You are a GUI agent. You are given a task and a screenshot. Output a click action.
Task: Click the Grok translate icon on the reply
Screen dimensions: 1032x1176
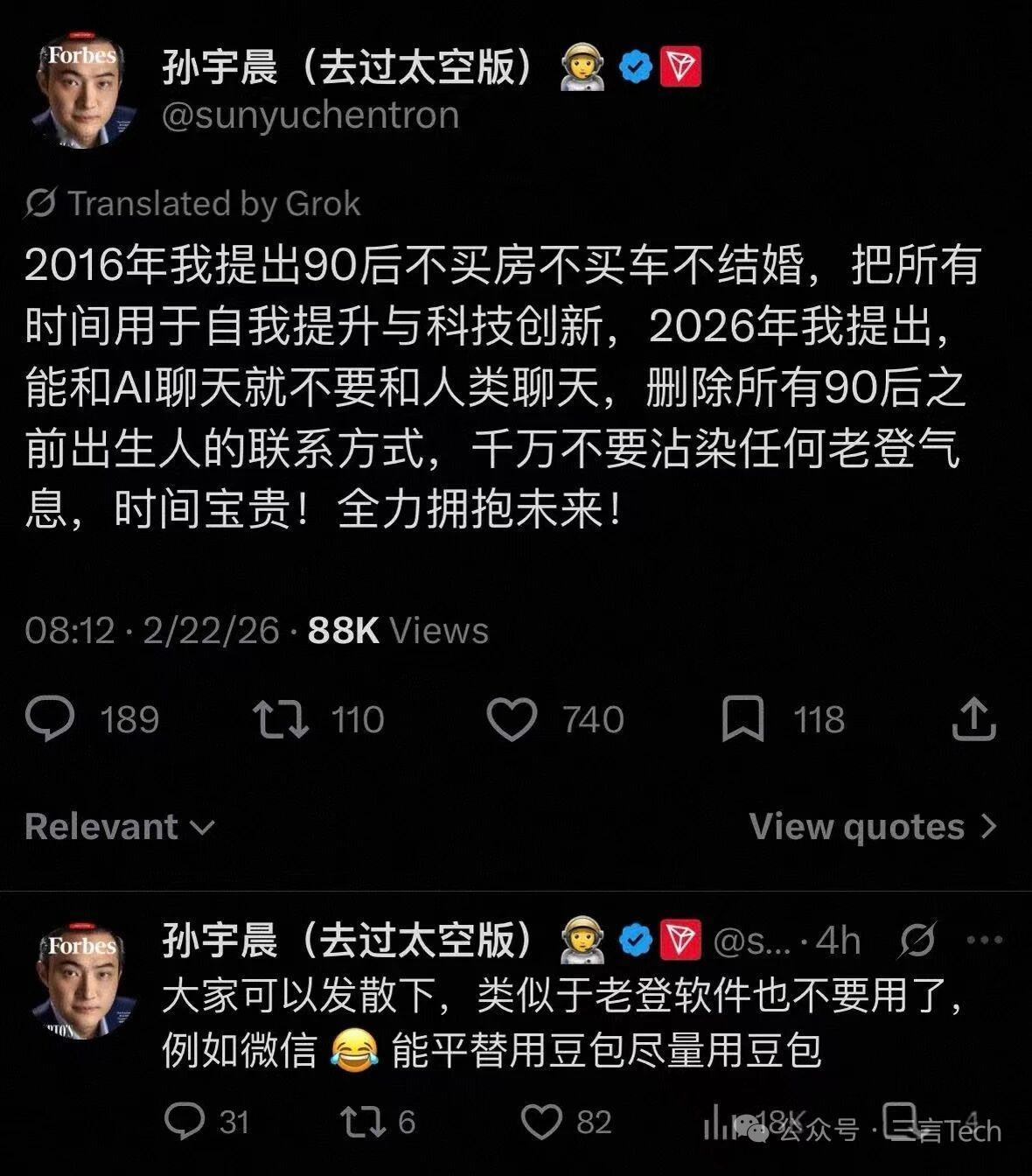pos(916,941)
